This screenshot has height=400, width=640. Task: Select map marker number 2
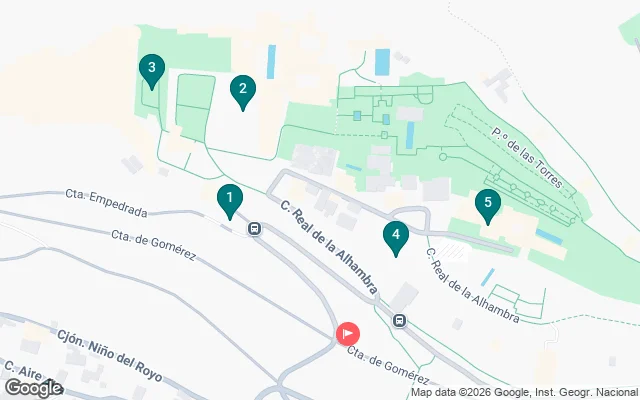241,90
